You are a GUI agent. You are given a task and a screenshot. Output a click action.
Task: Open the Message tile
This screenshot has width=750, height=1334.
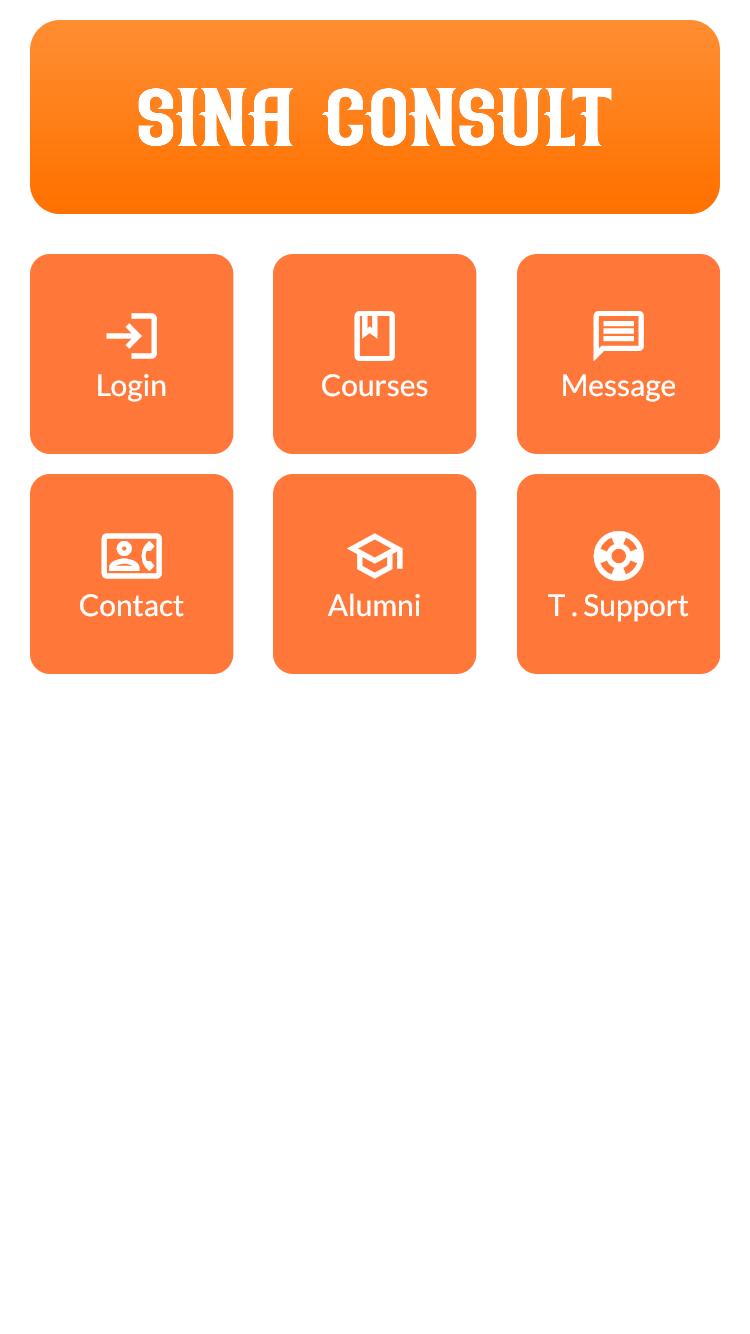pyautogui.click(x=618, y=354)
